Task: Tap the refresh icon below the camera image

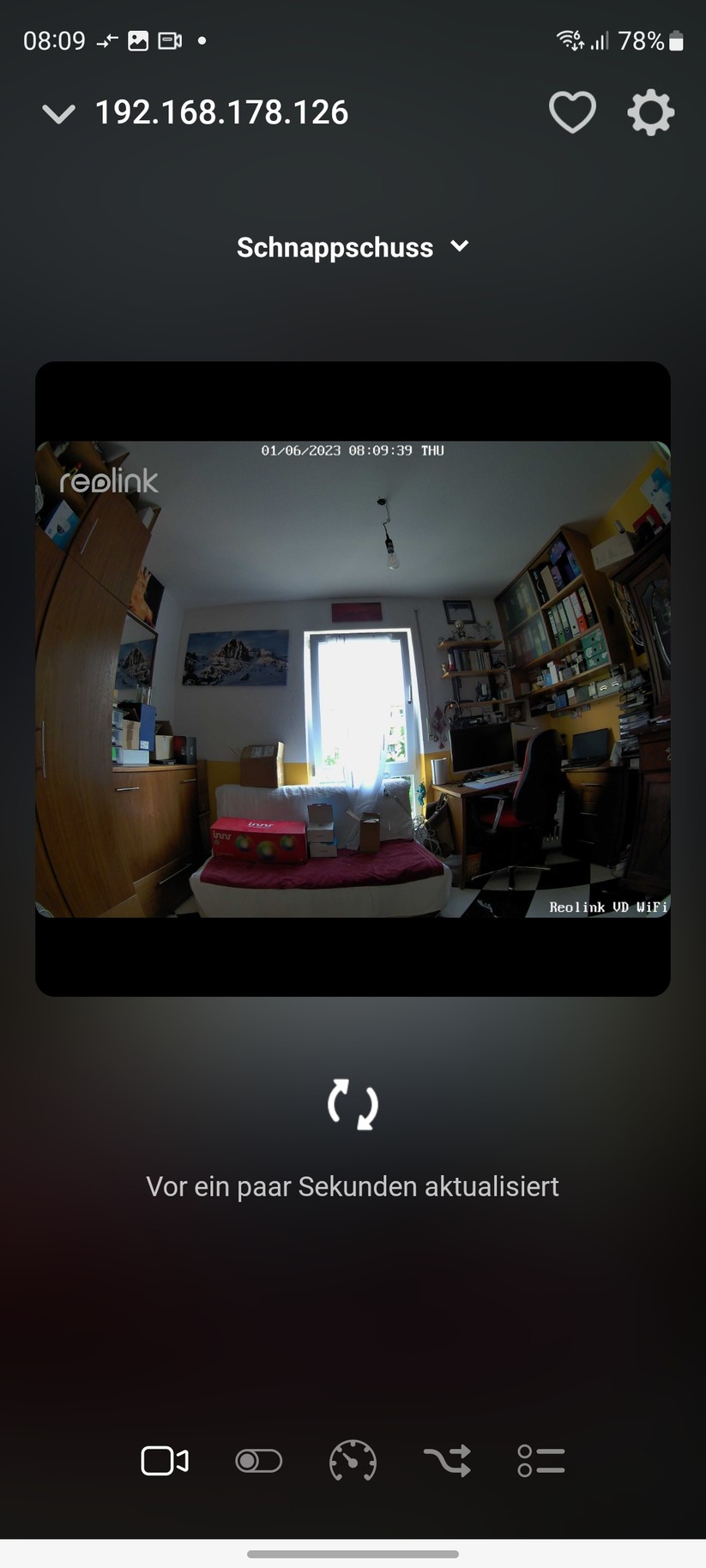Action: (352, 1106)
